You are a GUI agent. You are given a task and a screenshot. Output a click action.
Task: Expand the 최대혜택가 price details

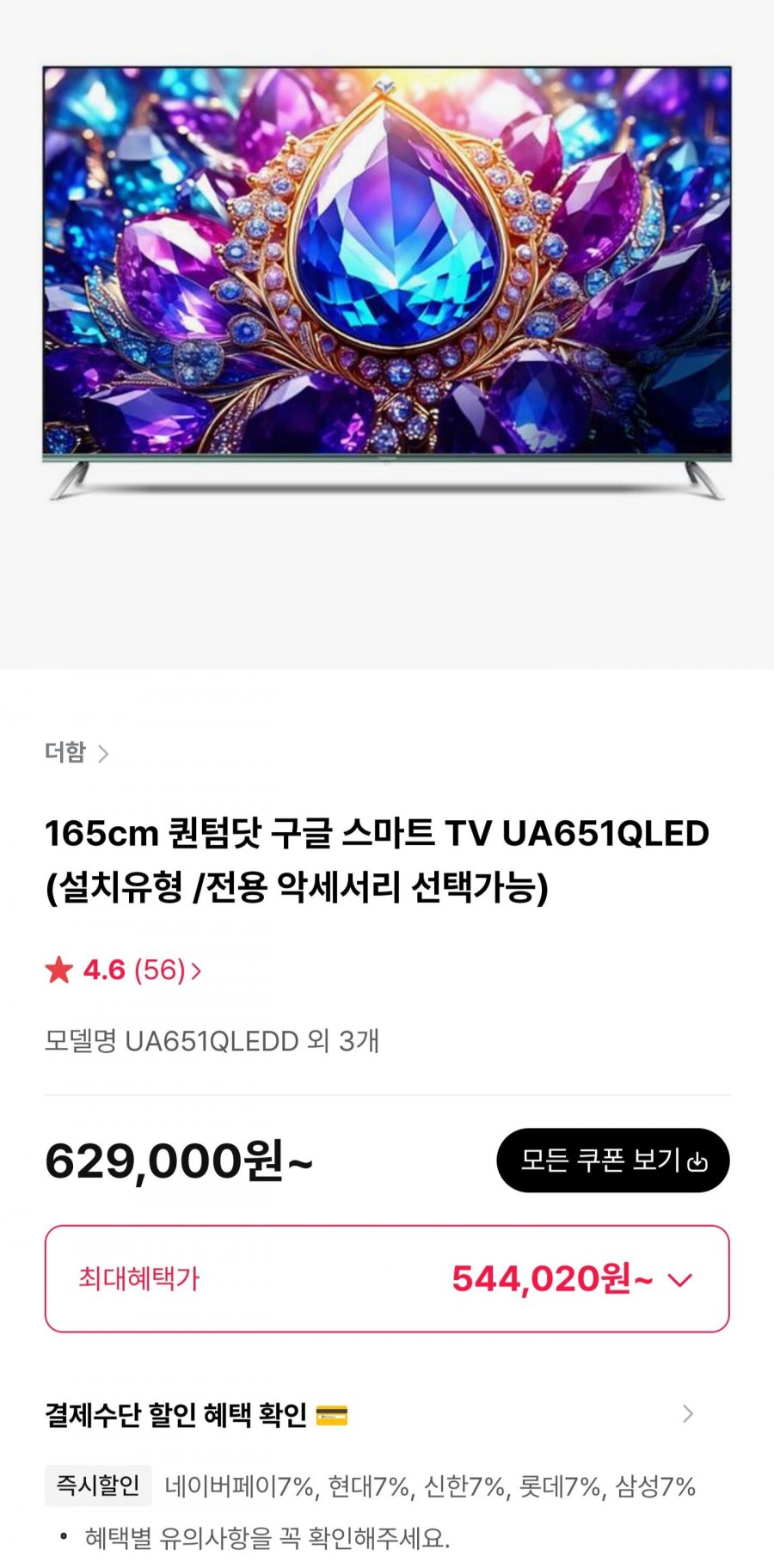click(x=679, y=1280)
